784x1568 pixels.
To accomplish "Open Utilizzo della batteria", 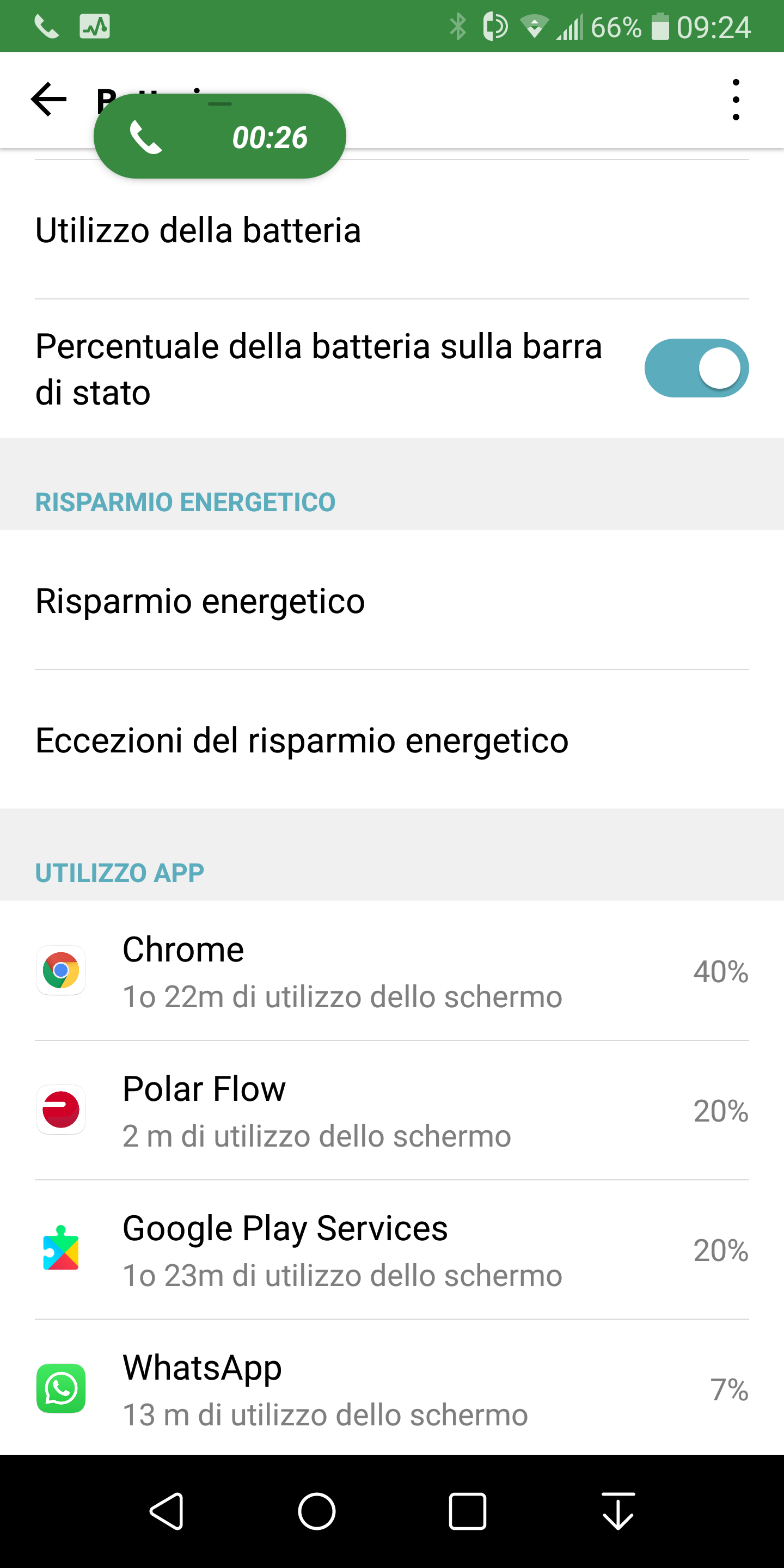I will [392, 230].
